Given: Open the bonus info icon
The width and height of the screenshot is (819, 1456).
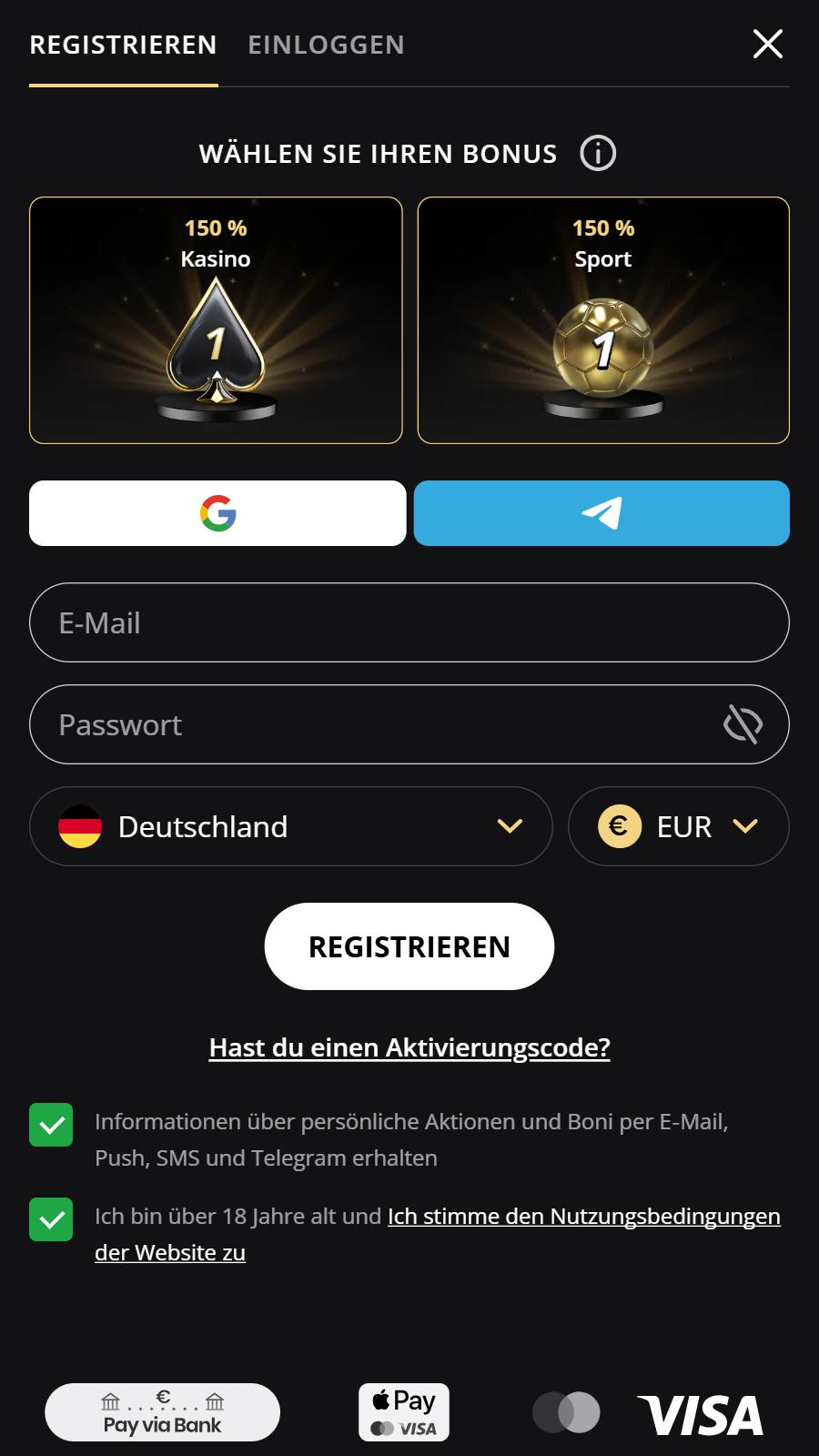Looking at the screenshot, I should click(598, 153).
